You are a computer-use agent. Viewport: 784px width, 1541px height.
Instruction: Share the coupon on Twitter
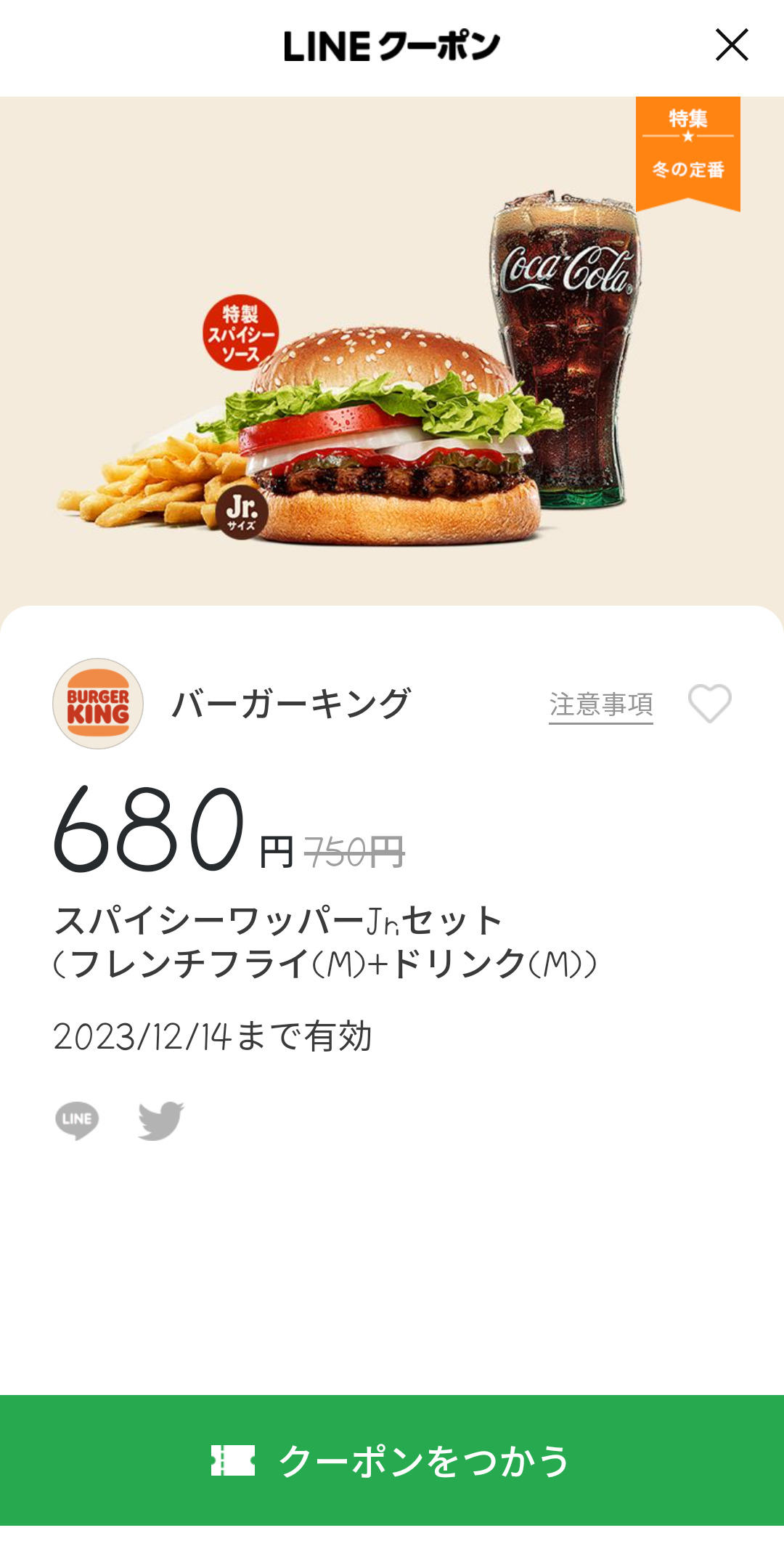160,1120
